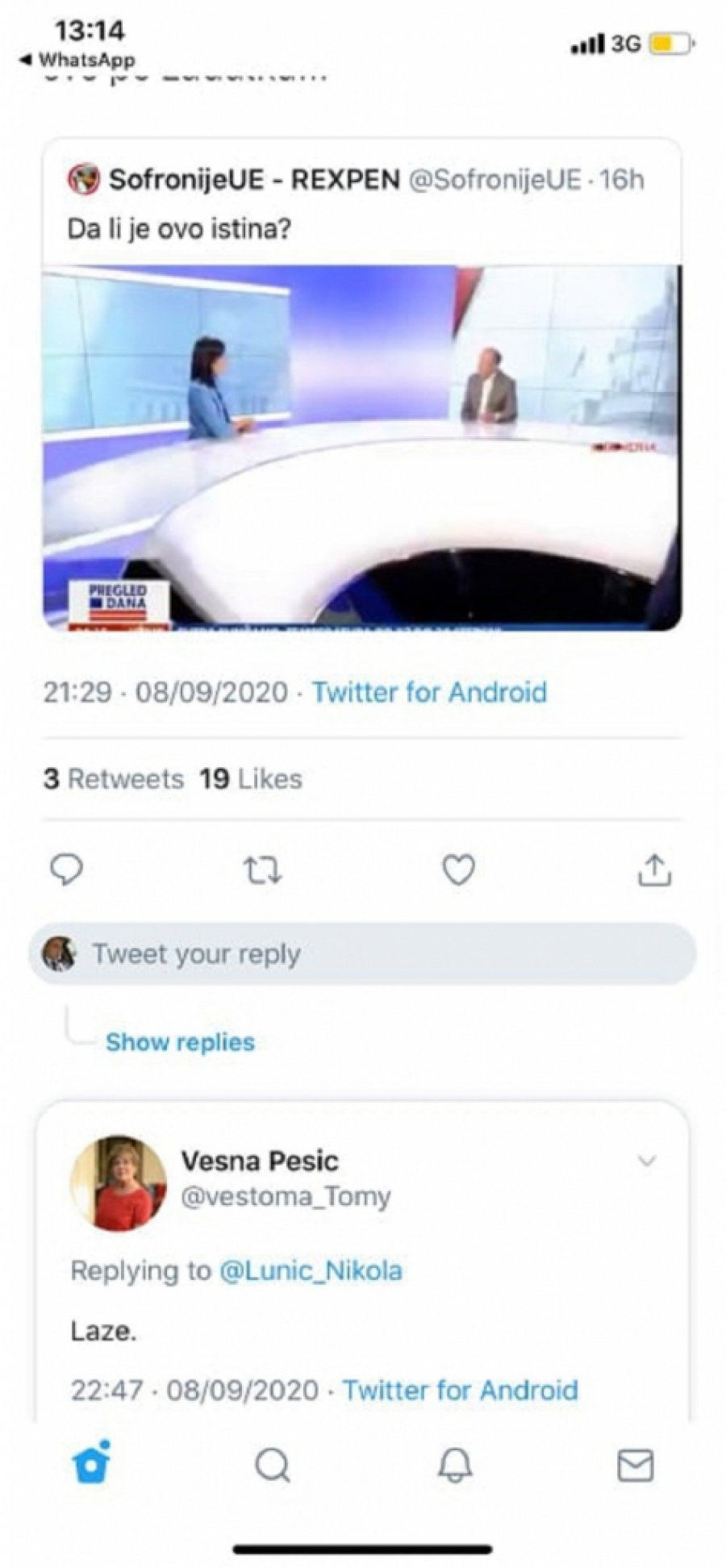Screen dimensions: 726x1568
Task: Retweet the SofronijeUE post
Action: point(262,869)
